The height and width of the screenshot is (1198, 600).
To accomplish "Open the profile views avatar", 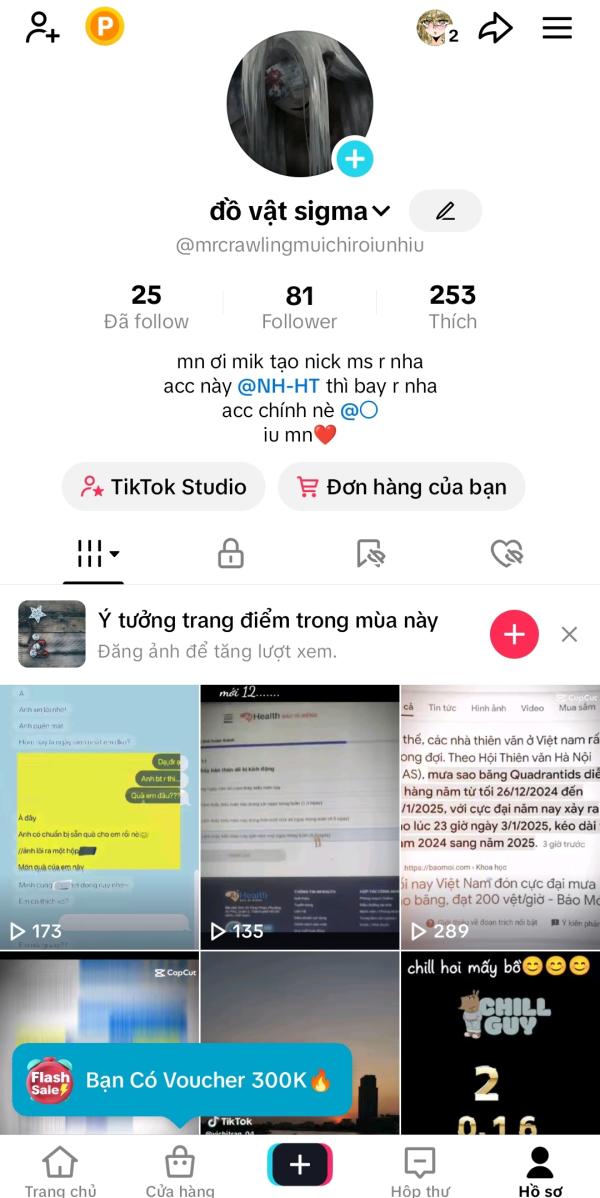I will pyautogui.click(x=436, y=28).
